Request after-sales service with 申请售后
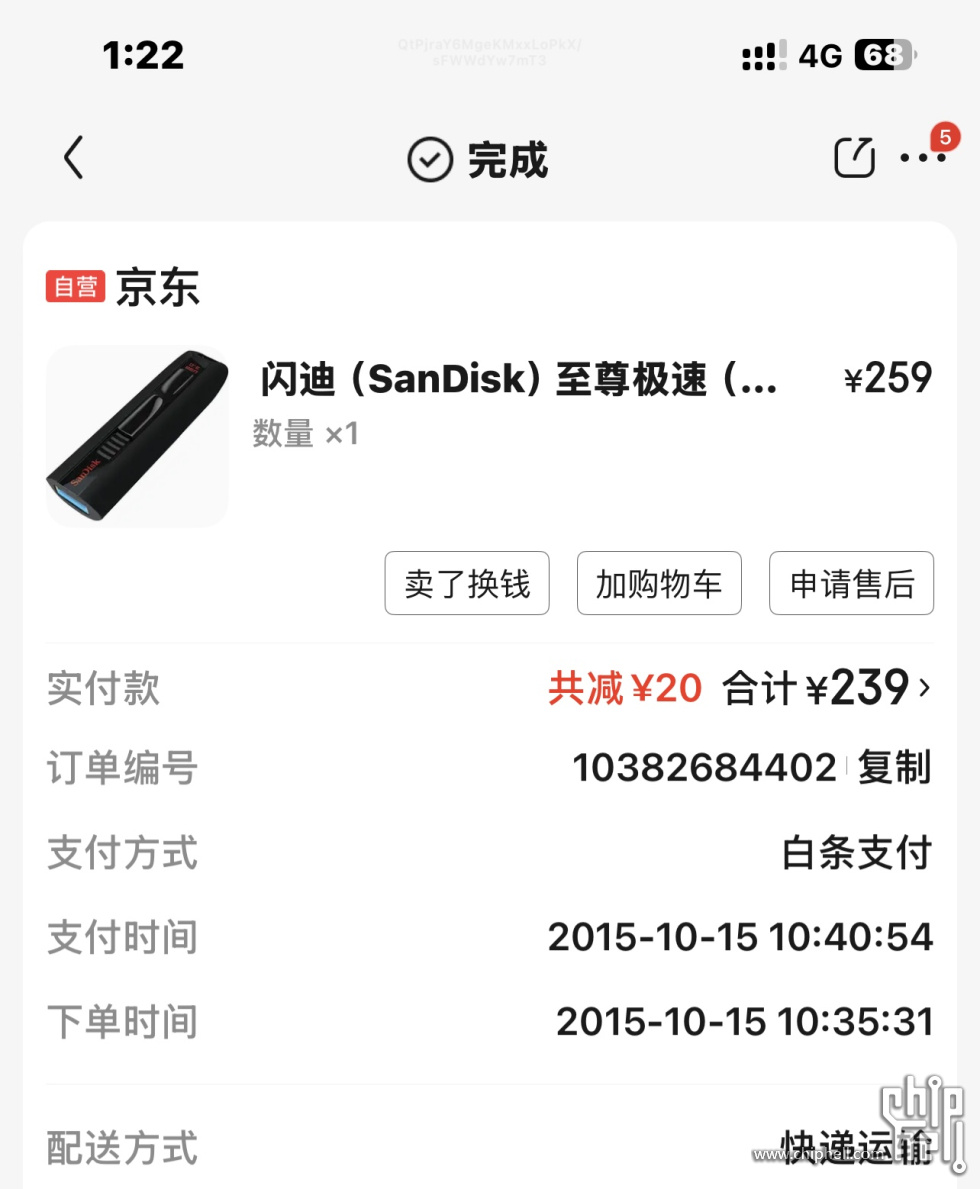The image size is (980, 1189). [851, 583]
